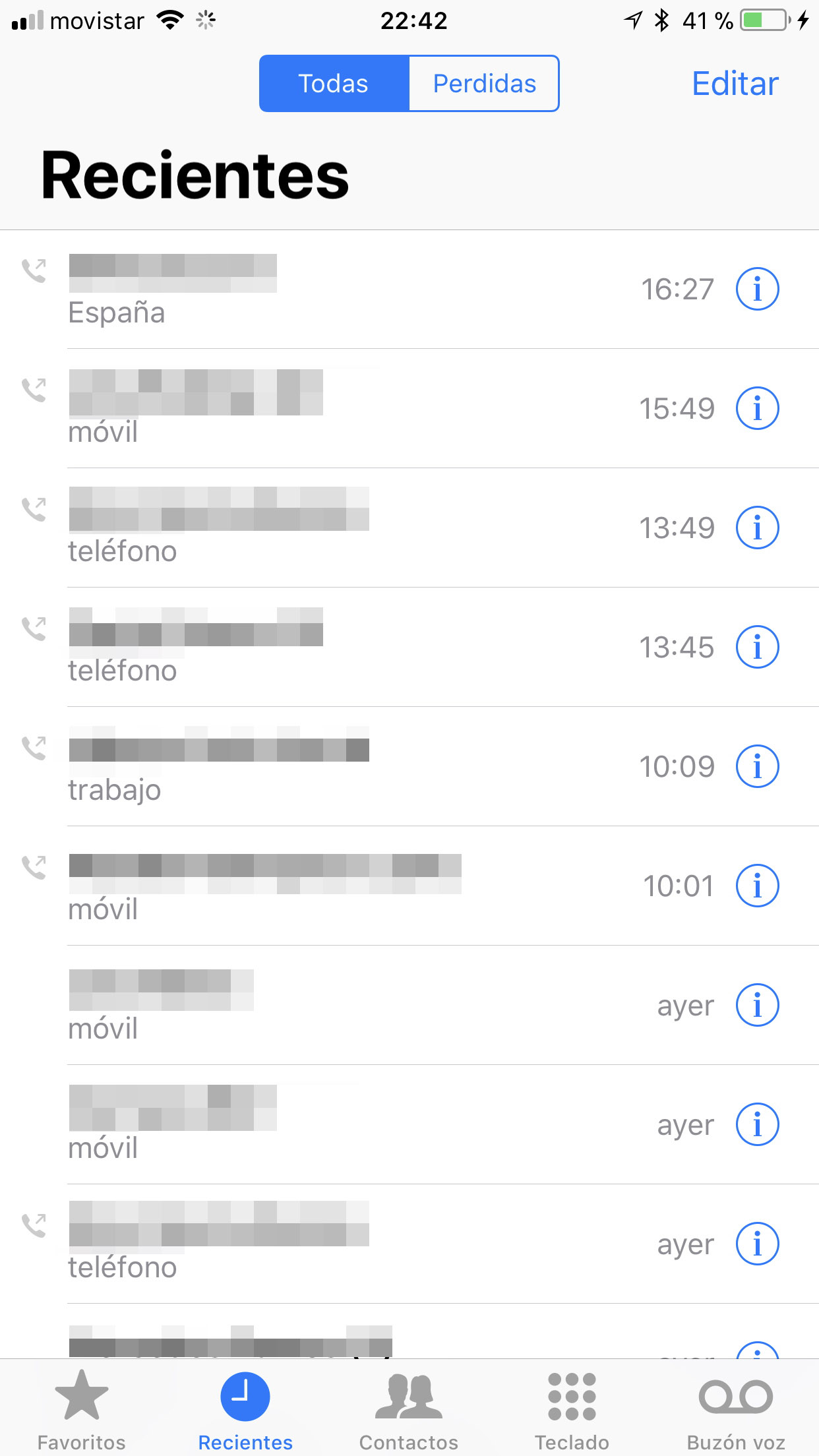Image resolution: width=819 pixels, height=1456 pixels.
Task: Select the Todas segment
Action: 334,84
